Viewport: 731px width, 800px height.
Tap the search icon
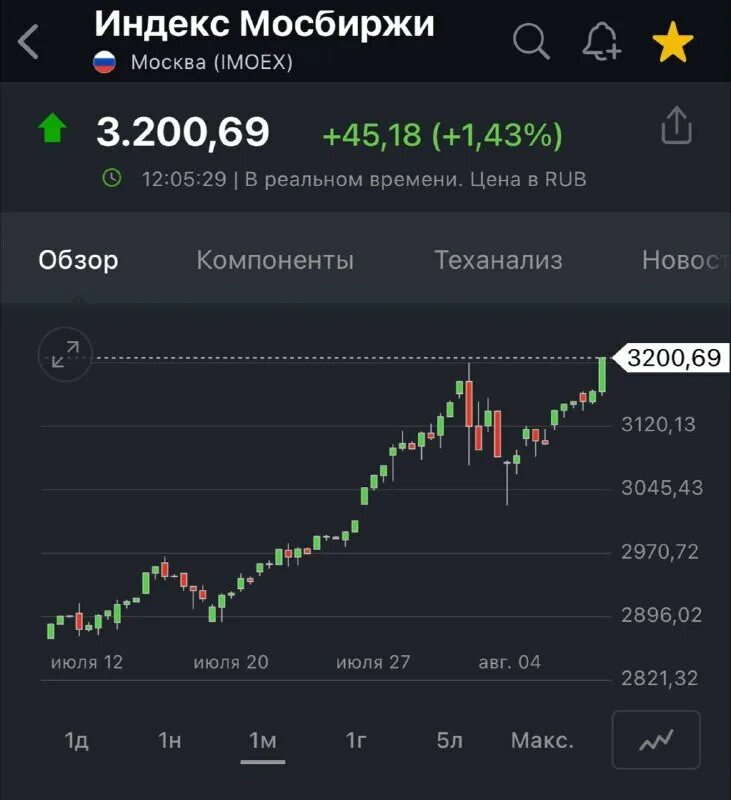tap(531, 37)
